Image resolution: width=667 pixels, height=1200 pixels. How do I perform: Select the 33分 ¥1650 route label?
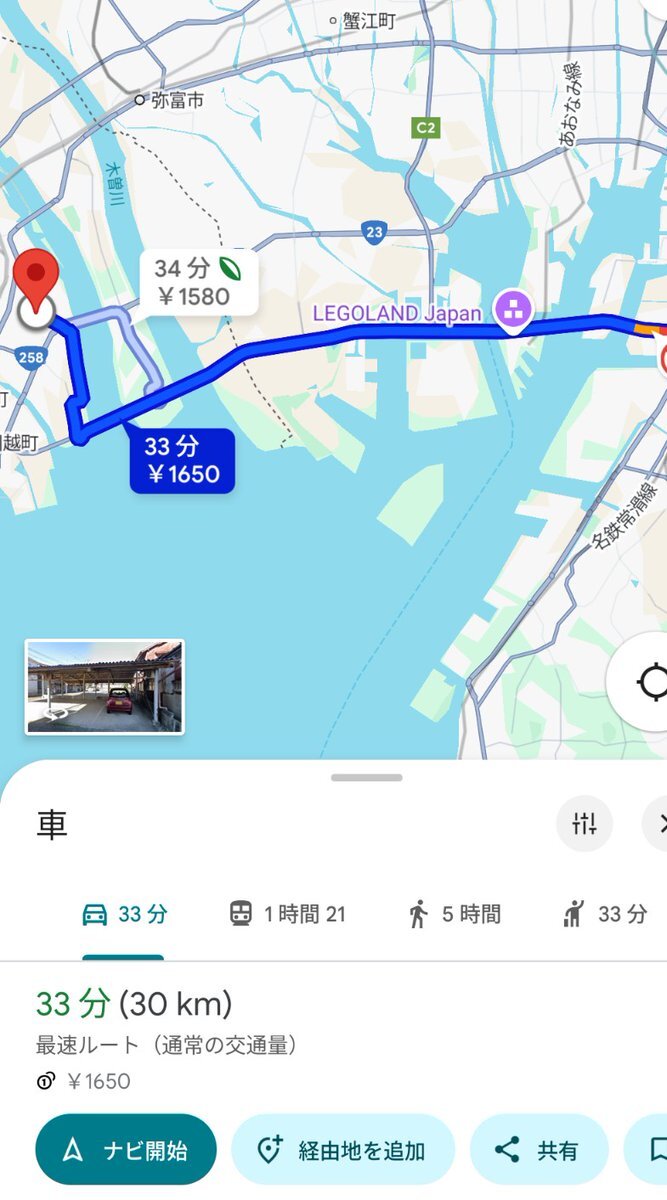(x=182, y=461)
